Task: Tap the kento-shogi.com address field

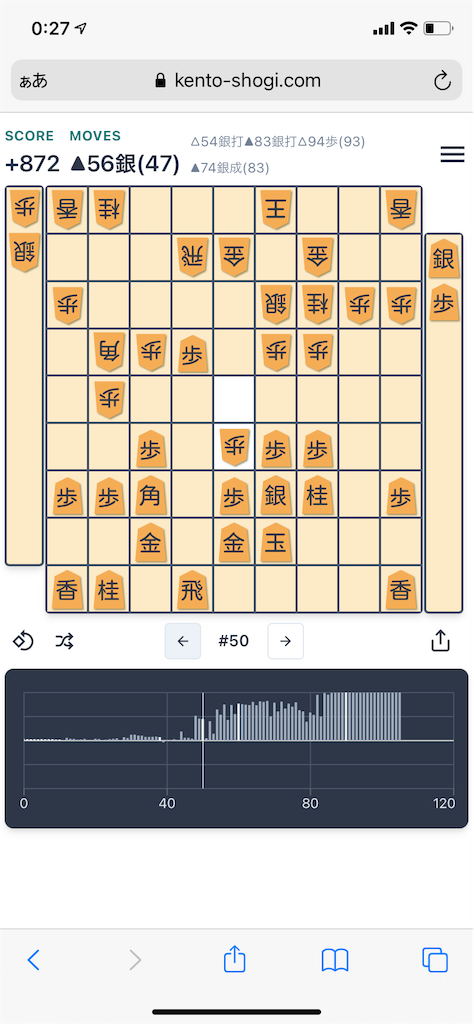Action: coord(237,80)
